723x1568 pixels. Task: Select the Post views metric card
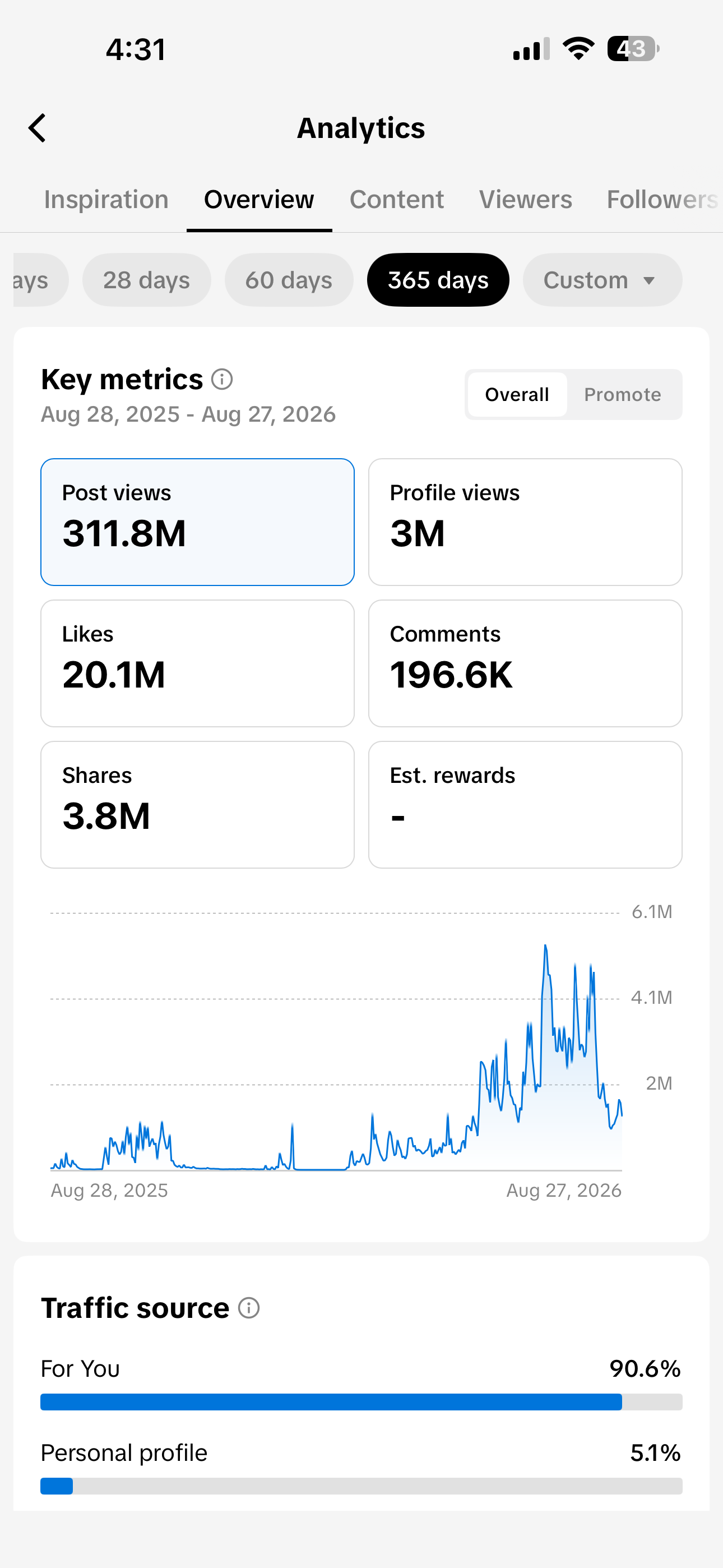click(x=197, y=522)
